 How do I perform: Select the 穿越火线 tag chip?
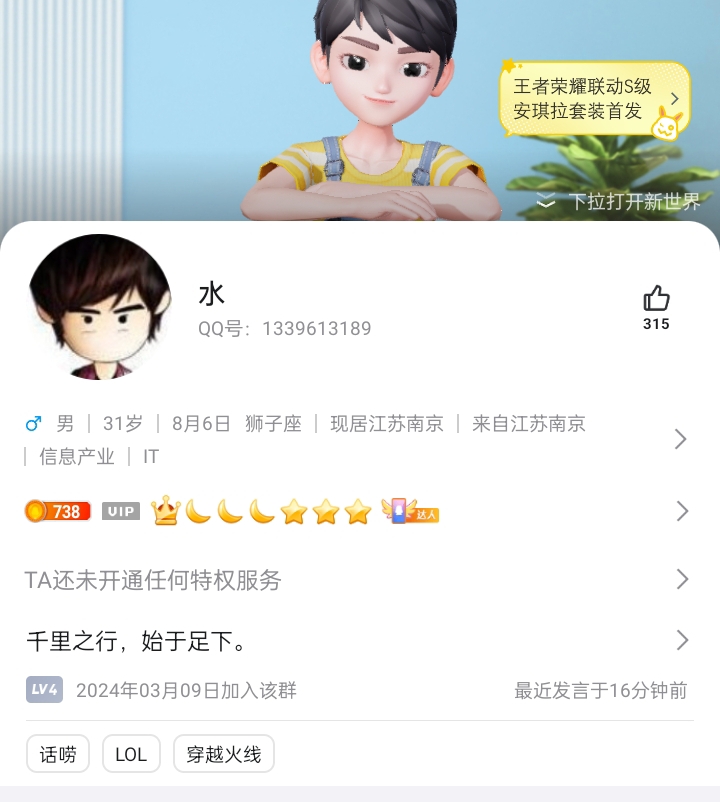(x=224, y=754)
